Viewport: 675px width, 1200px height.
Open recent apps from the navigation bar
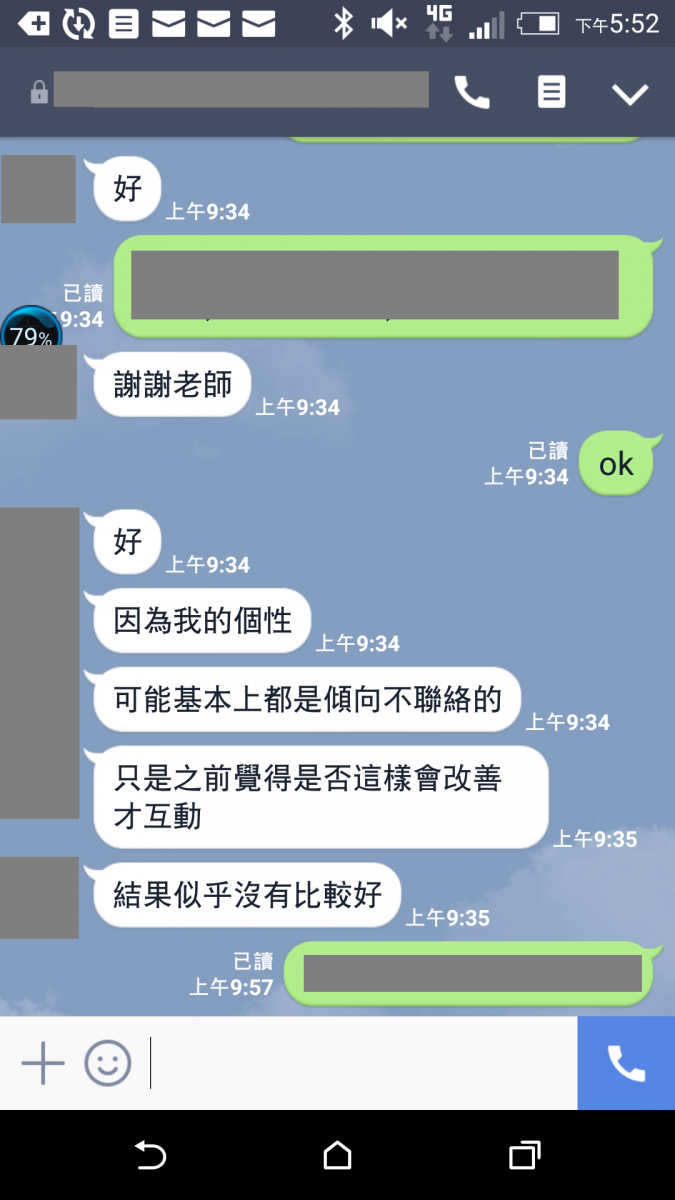click(x=524, y=1156)
